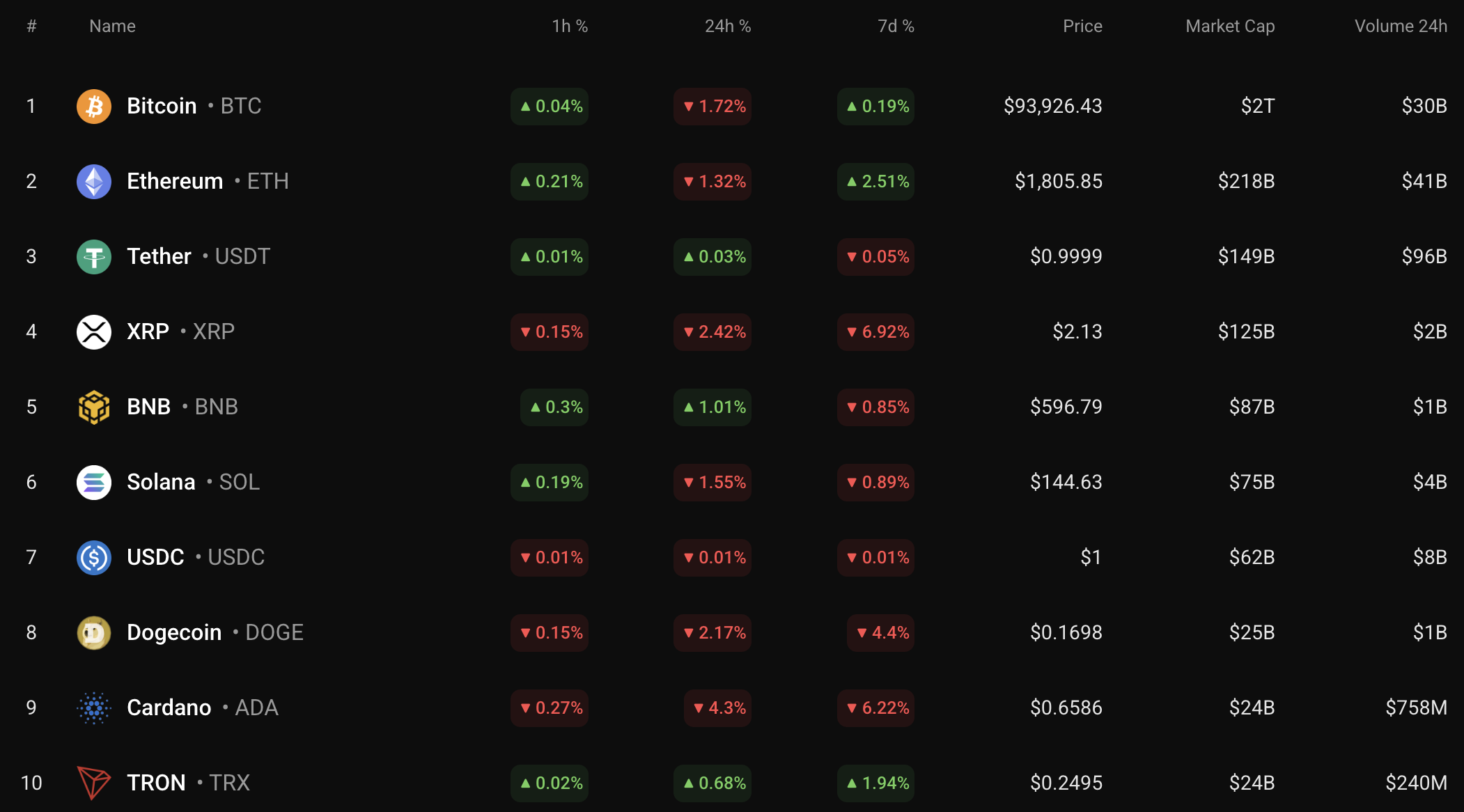Tap the Solana row

click(x=161, y=482)
